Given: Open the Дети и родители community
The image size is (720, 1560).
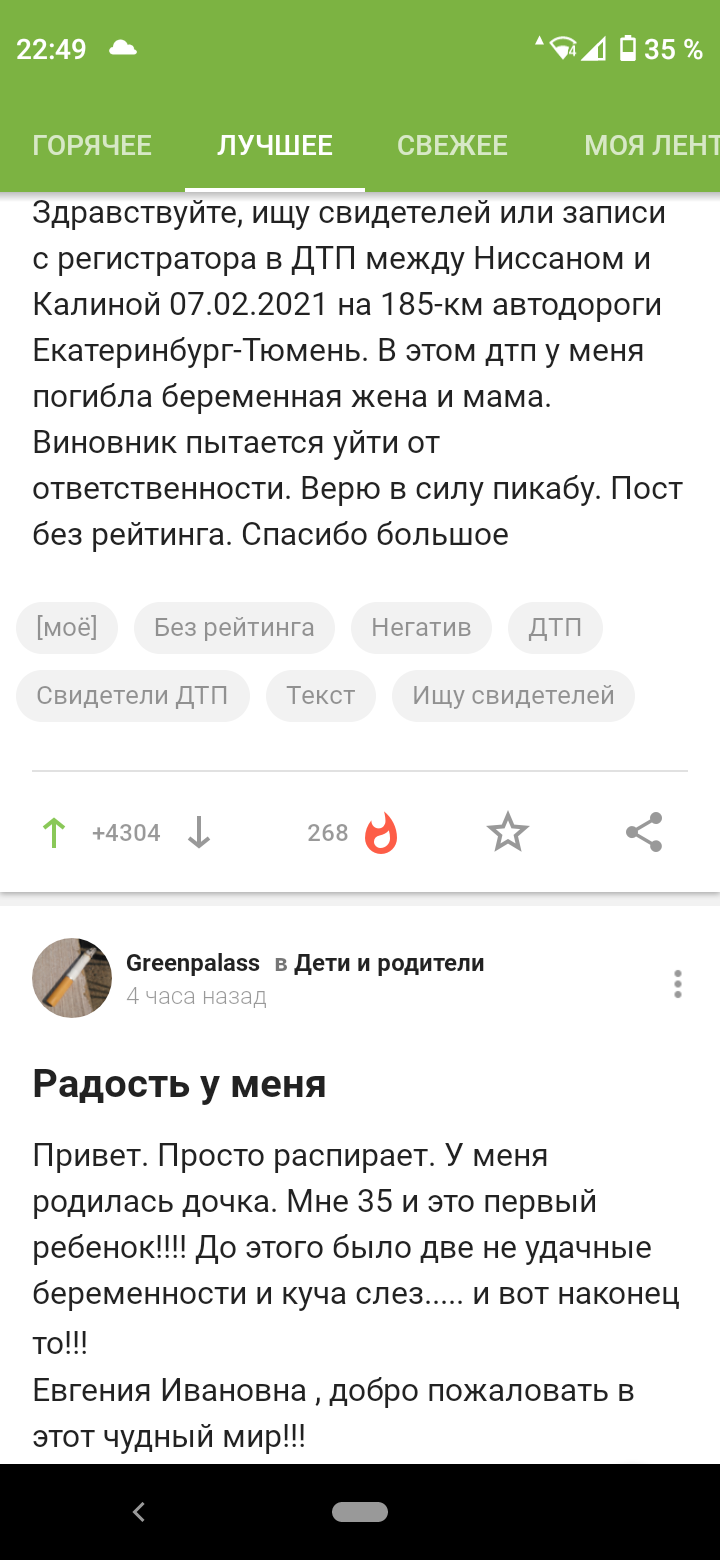Looking at the screenshot, I should (389, 963).
